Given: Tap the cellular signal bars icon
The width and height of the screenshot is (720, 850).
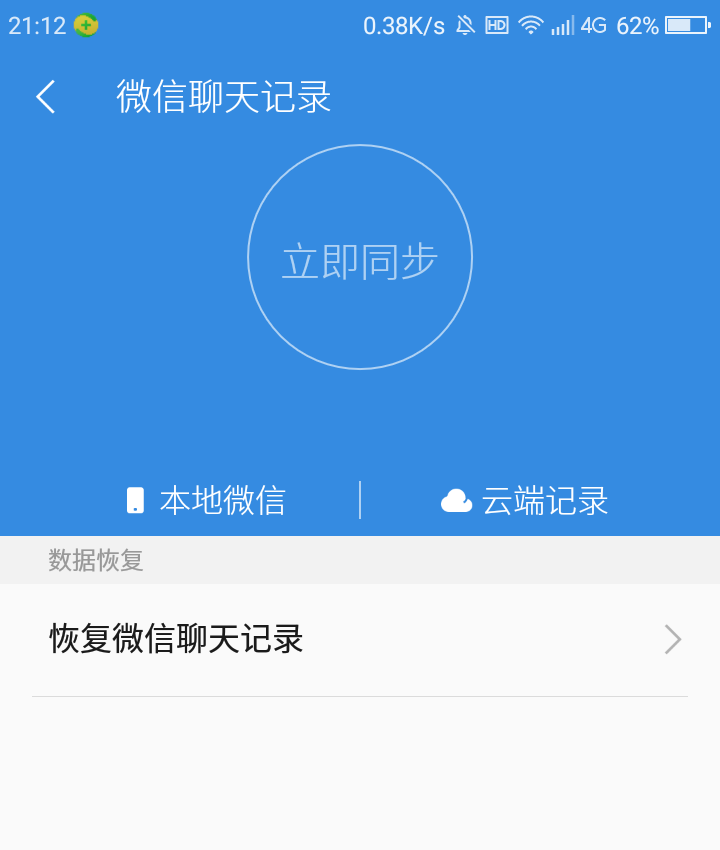Looking at the screenshot, I should pos(560,24).
